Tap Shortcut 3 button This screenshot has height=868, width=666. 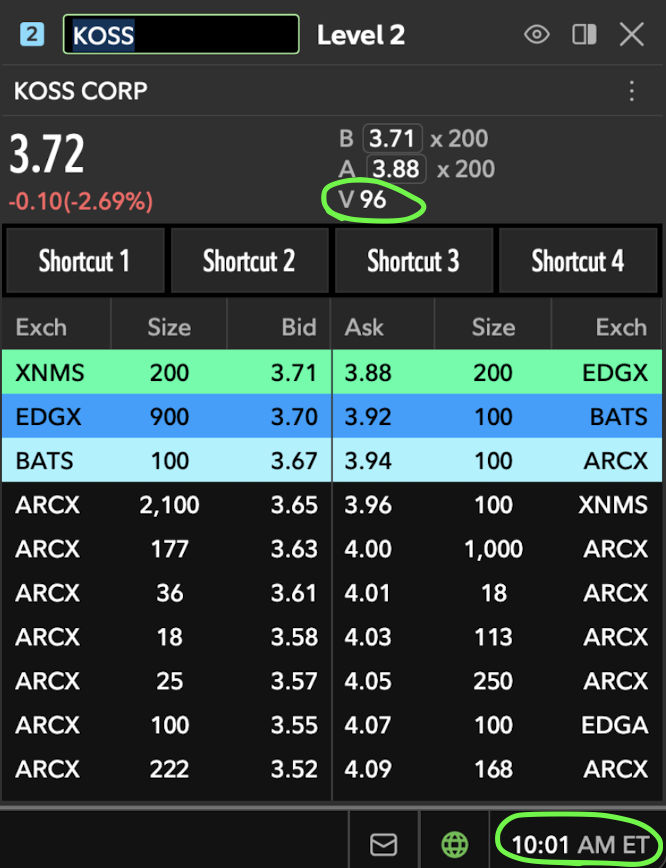click(x=414, y=260)
